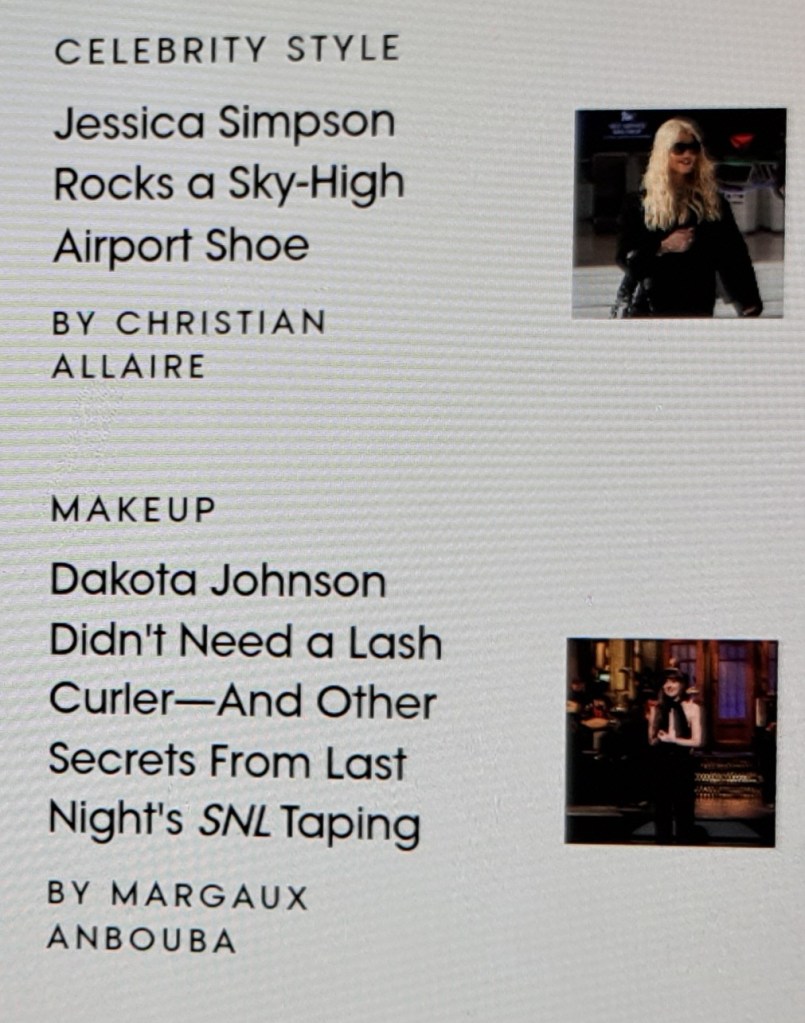Tap the Jessica Simpson article thumbnail
805x1023 pixels.
point(678,213)
